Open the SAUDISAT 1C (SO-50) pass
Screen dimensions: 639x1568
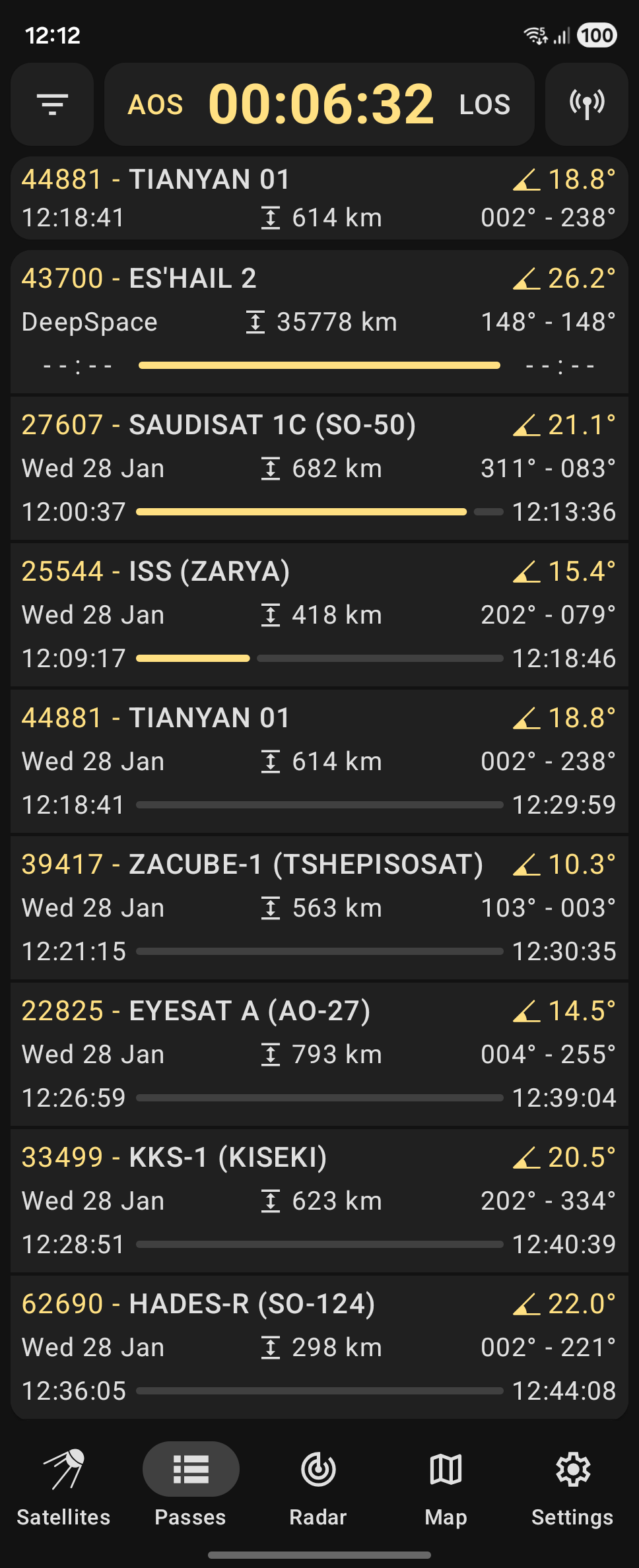(x=319, y=468)
